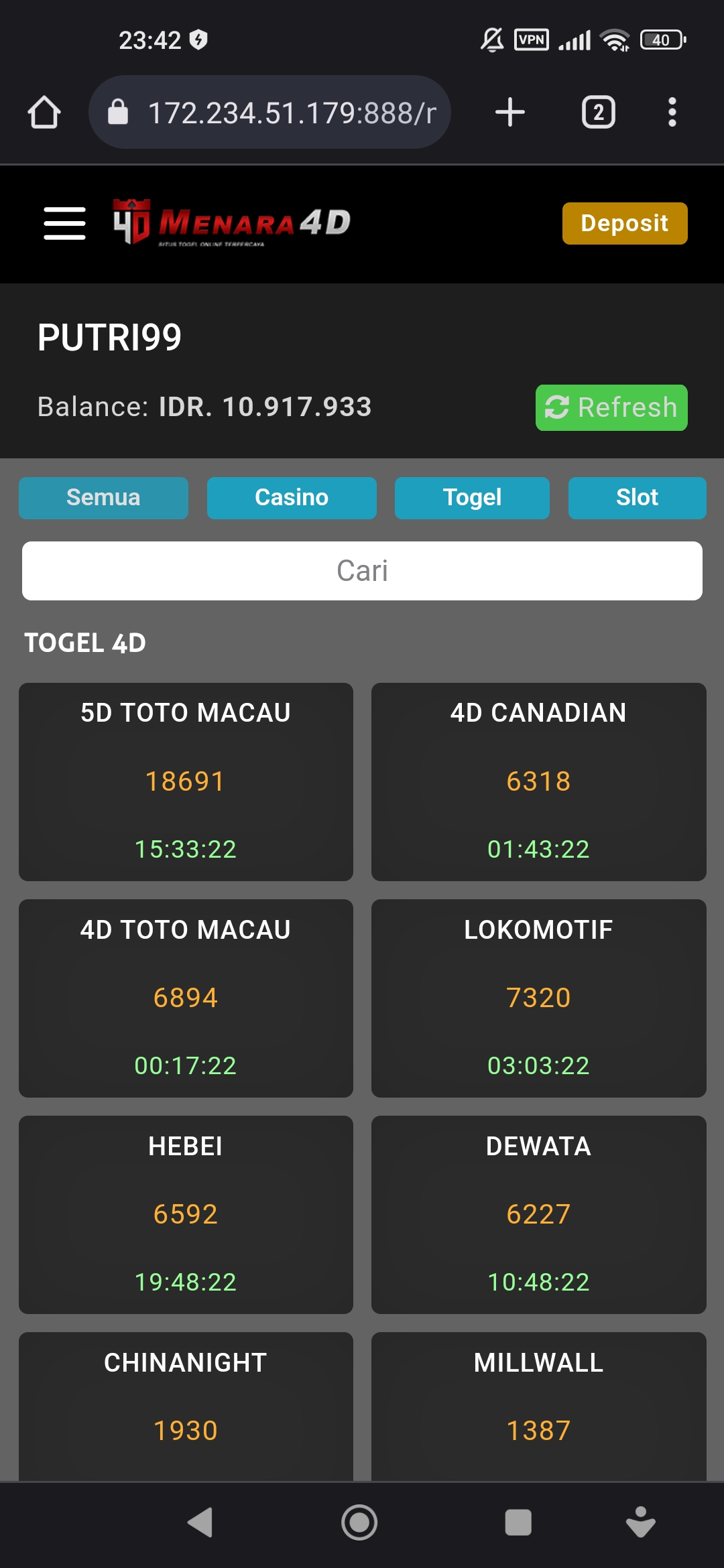Tap the Deposit button
Image resolution: width=724 pixels, height=1568 pixels.
[624, 223]
